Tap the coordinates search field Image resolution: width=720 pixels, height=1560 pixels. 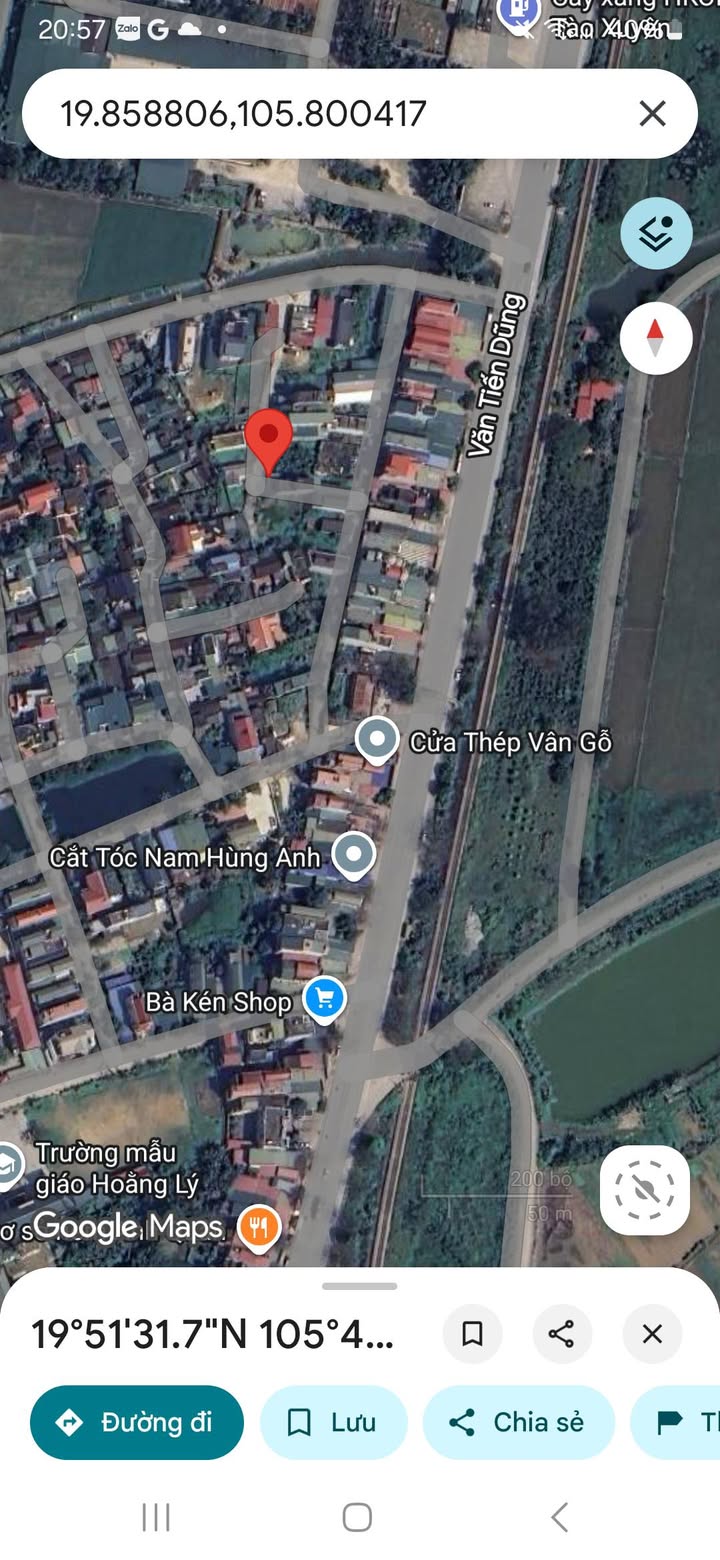[x=330, y=114]
